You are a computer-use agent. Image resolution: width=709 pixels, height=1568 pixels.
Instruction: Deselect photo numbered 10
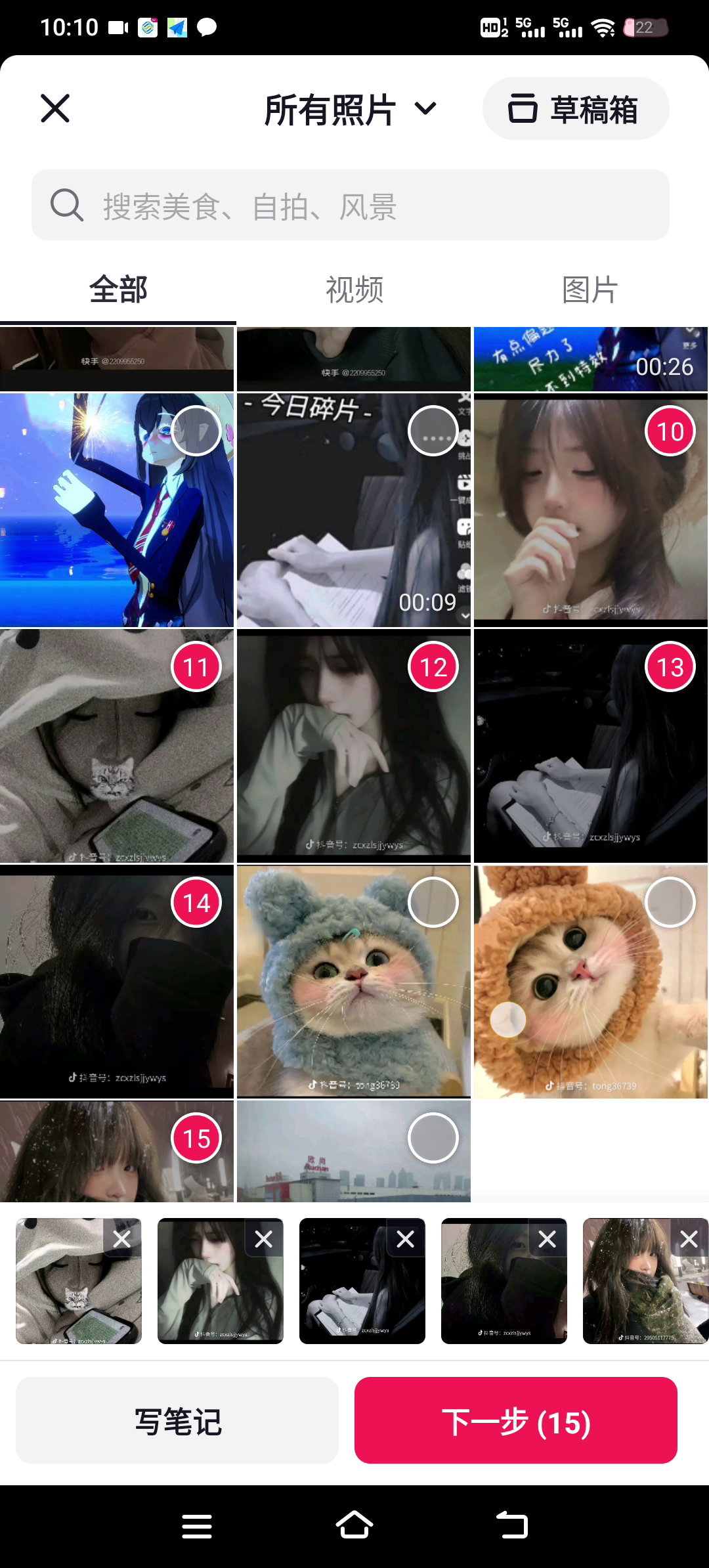point(670,431)
